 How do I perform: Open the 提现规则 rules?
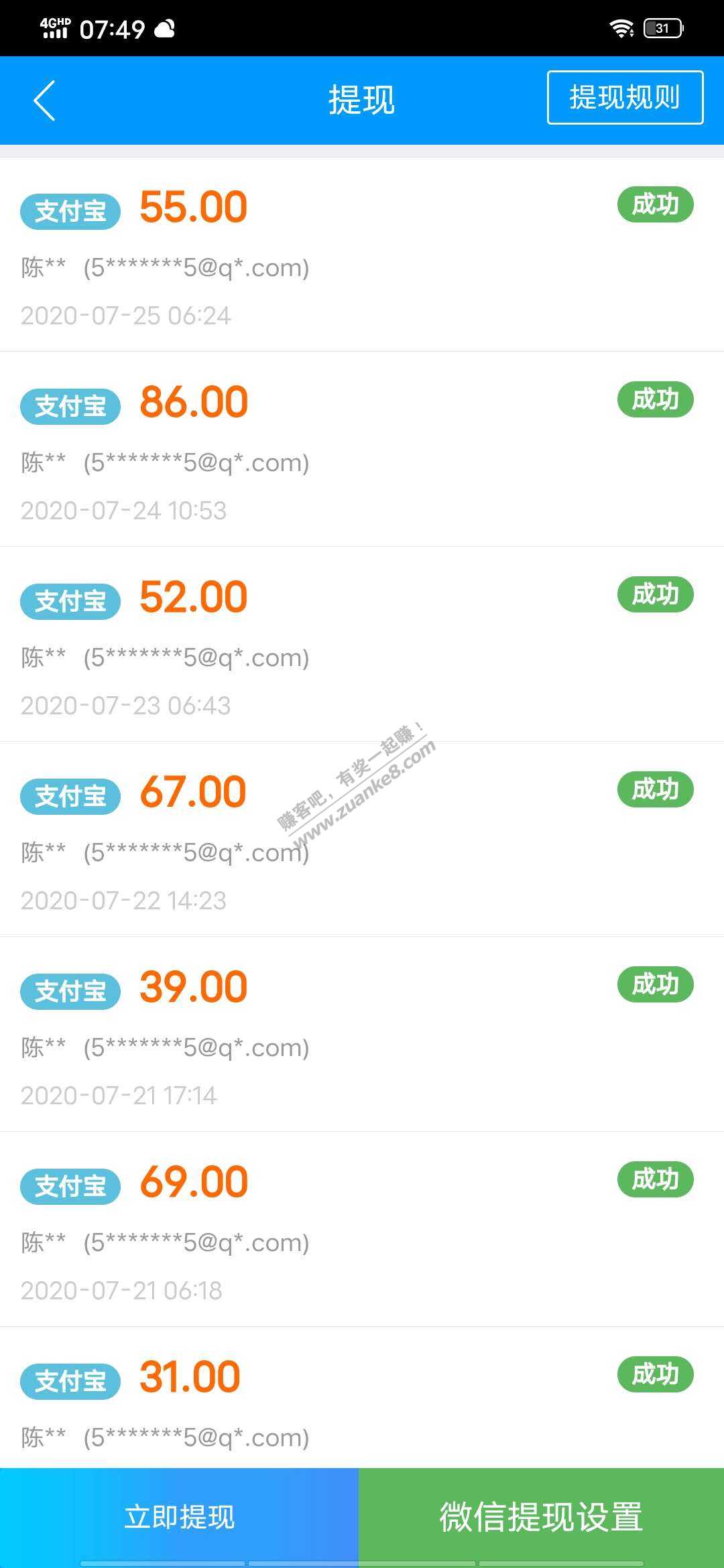[x=625, y=98]
